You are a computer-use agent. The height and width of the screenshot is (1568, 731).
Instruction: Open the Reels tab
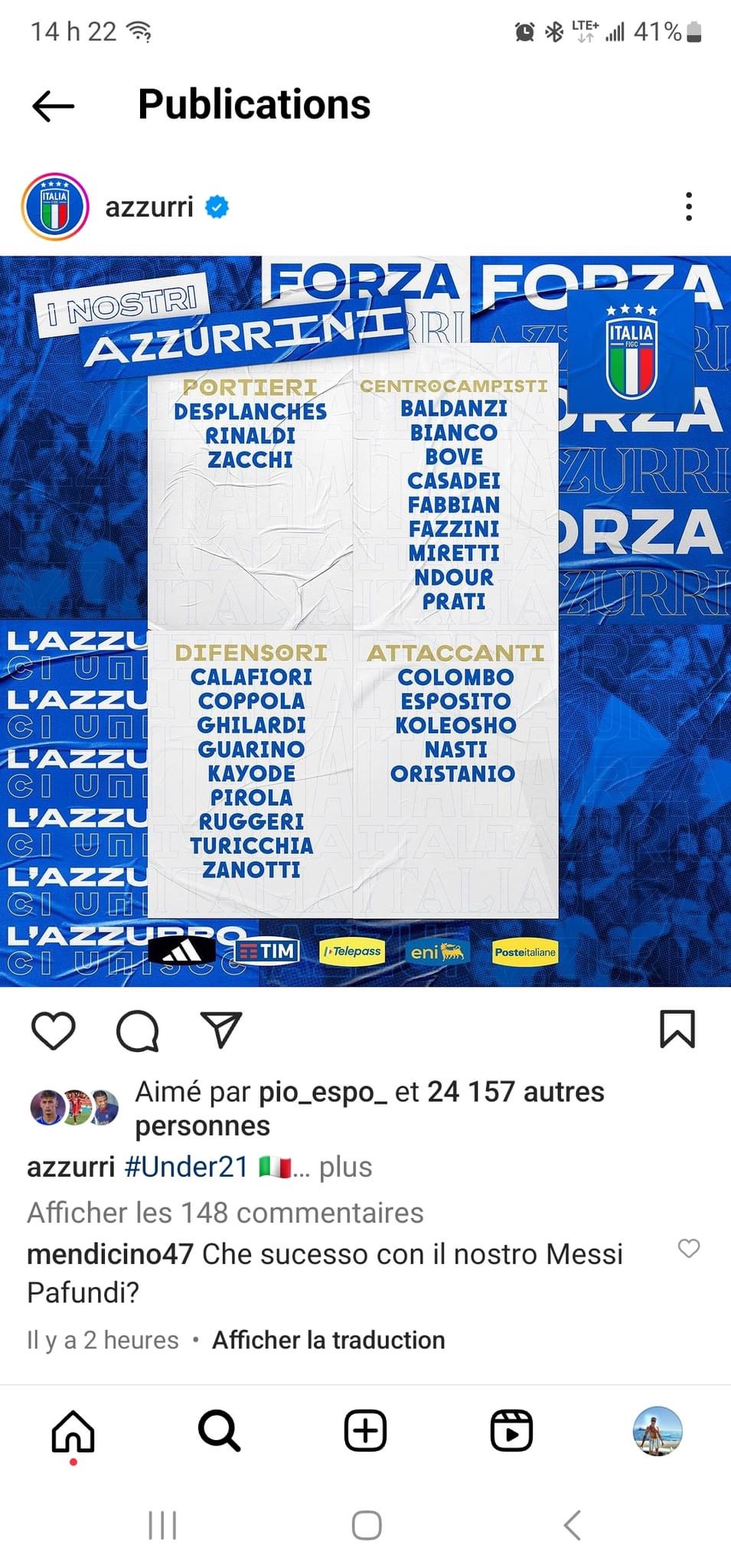511,1431
